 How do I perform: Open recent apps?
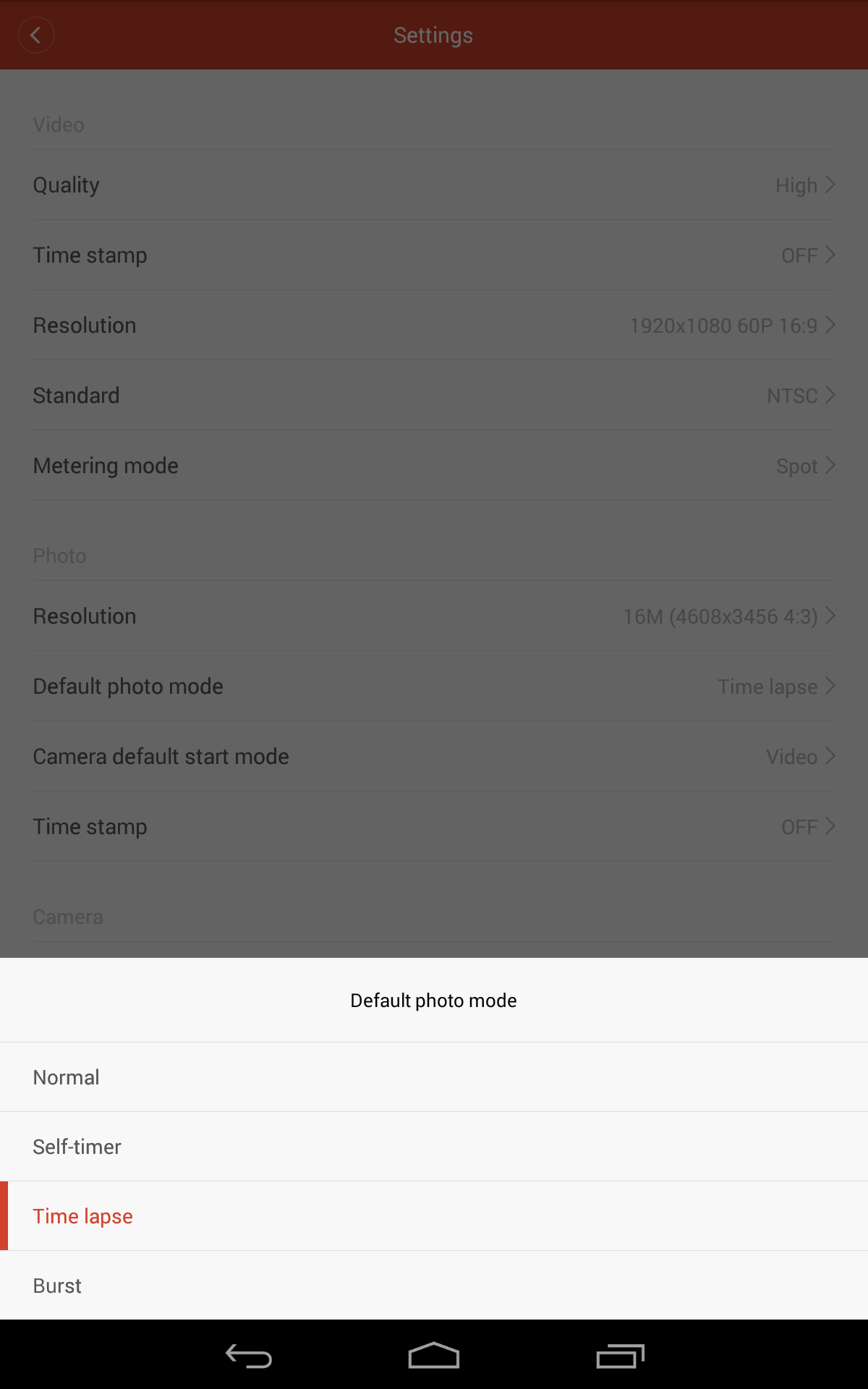click(620, 1356)
